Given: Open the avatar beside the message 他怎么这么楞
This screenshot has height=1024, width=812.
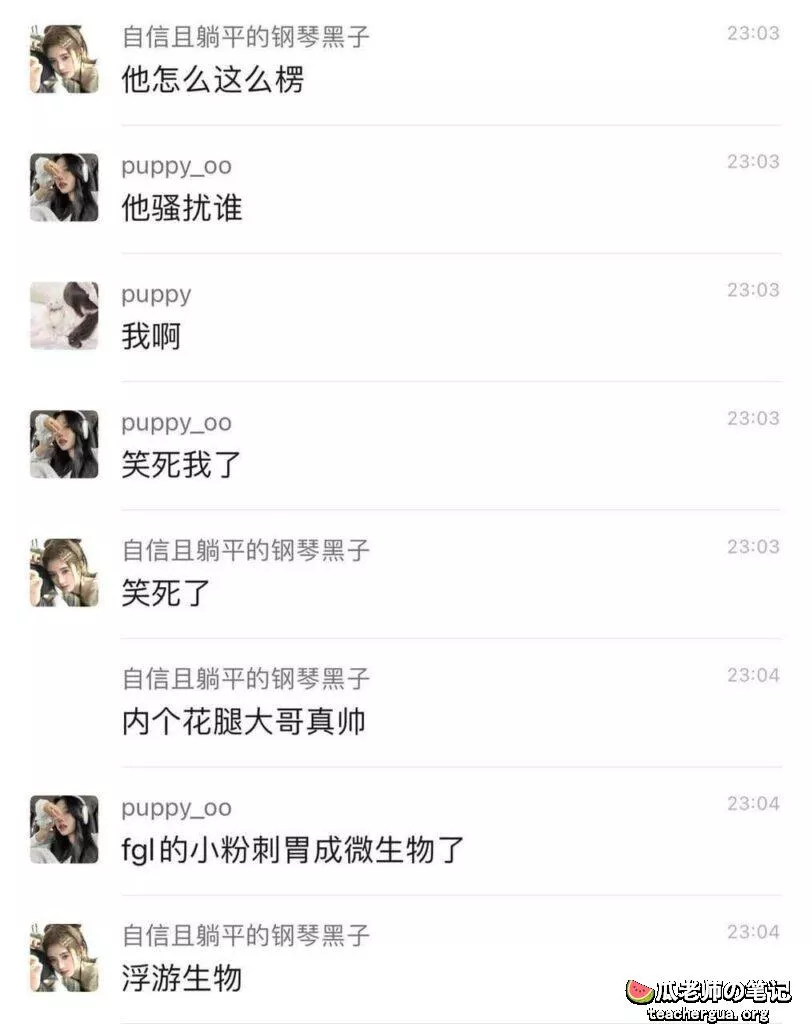Looking at the screenshot, I should click(x=64, y=59).
